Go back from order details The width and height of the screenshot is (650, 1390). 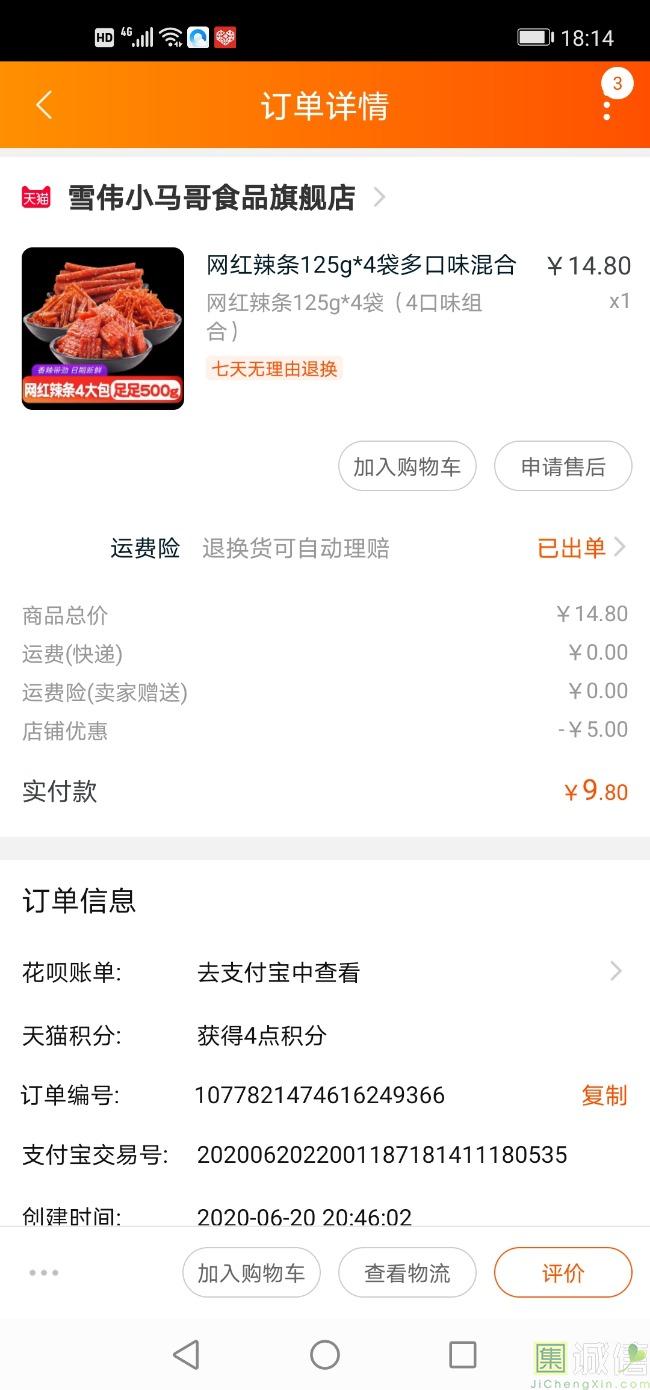(44, 106)
